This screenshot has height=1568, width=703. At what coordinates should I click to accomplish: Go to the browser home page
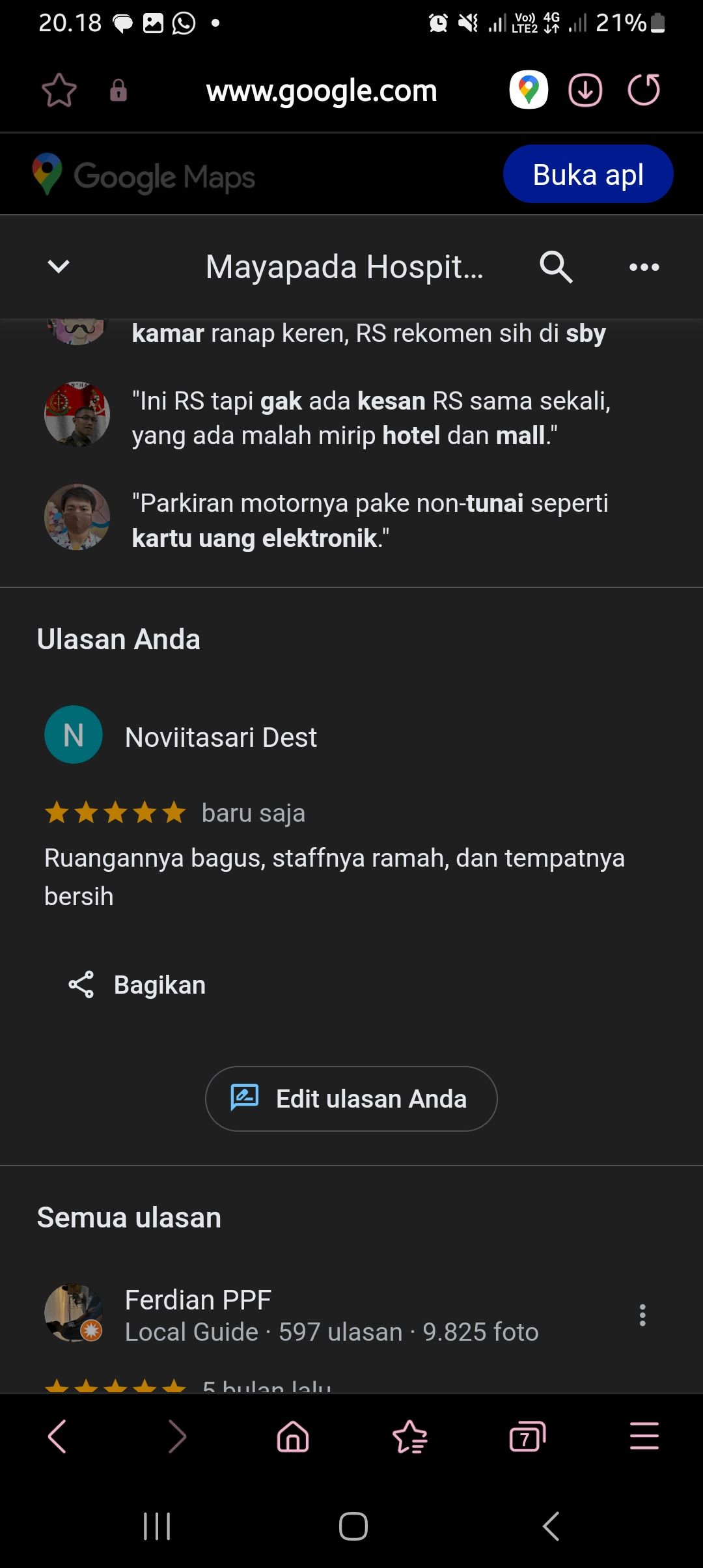[x=293, y=1436]
